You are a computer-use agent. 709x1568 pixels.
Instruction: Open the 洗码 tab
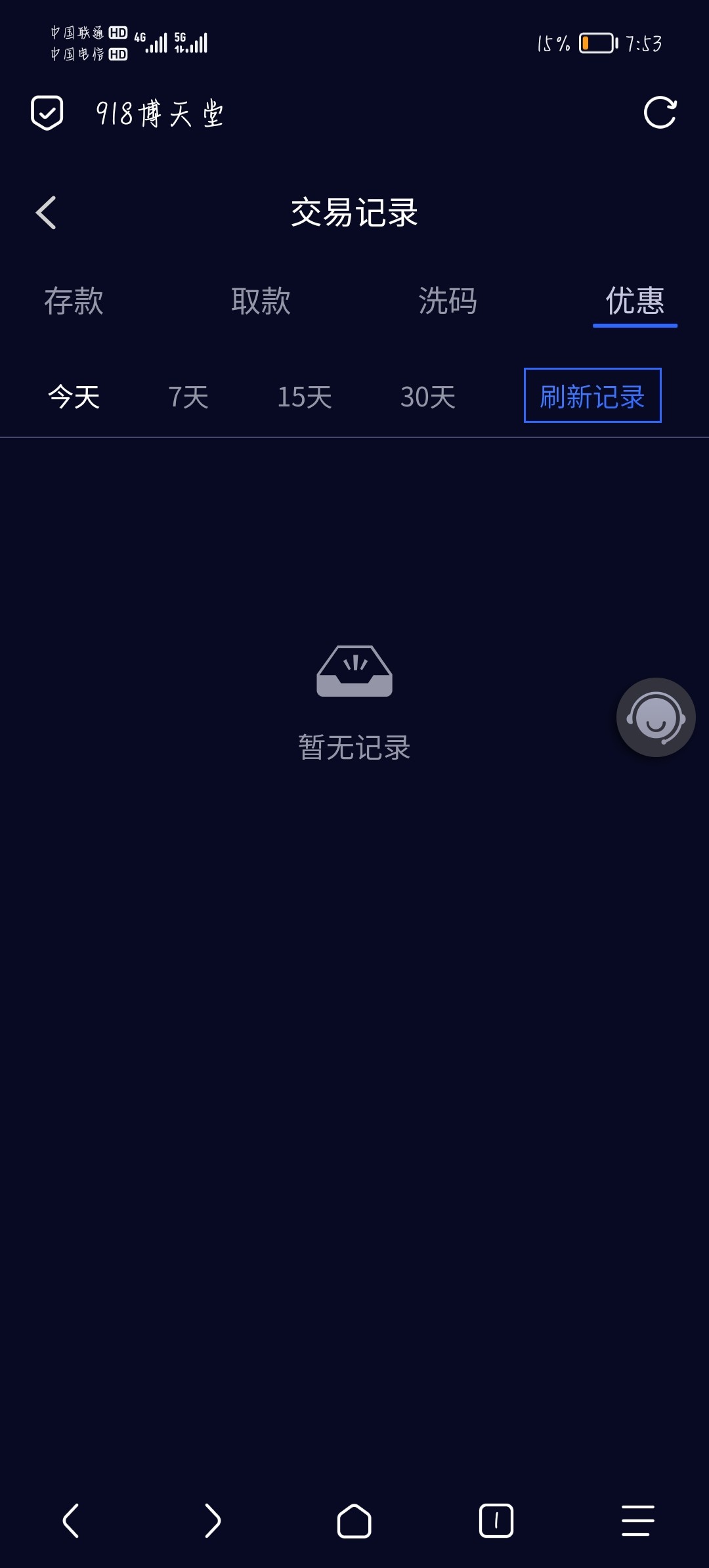(x=448, y=301)
